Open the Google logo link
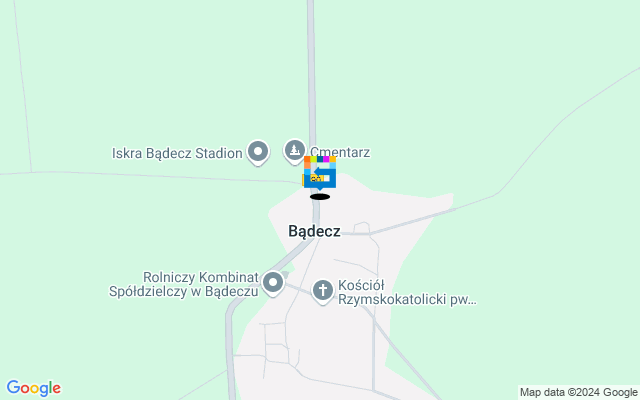This screenshot has width=640, height=400. pyautogui.click(x=33, y=388)
